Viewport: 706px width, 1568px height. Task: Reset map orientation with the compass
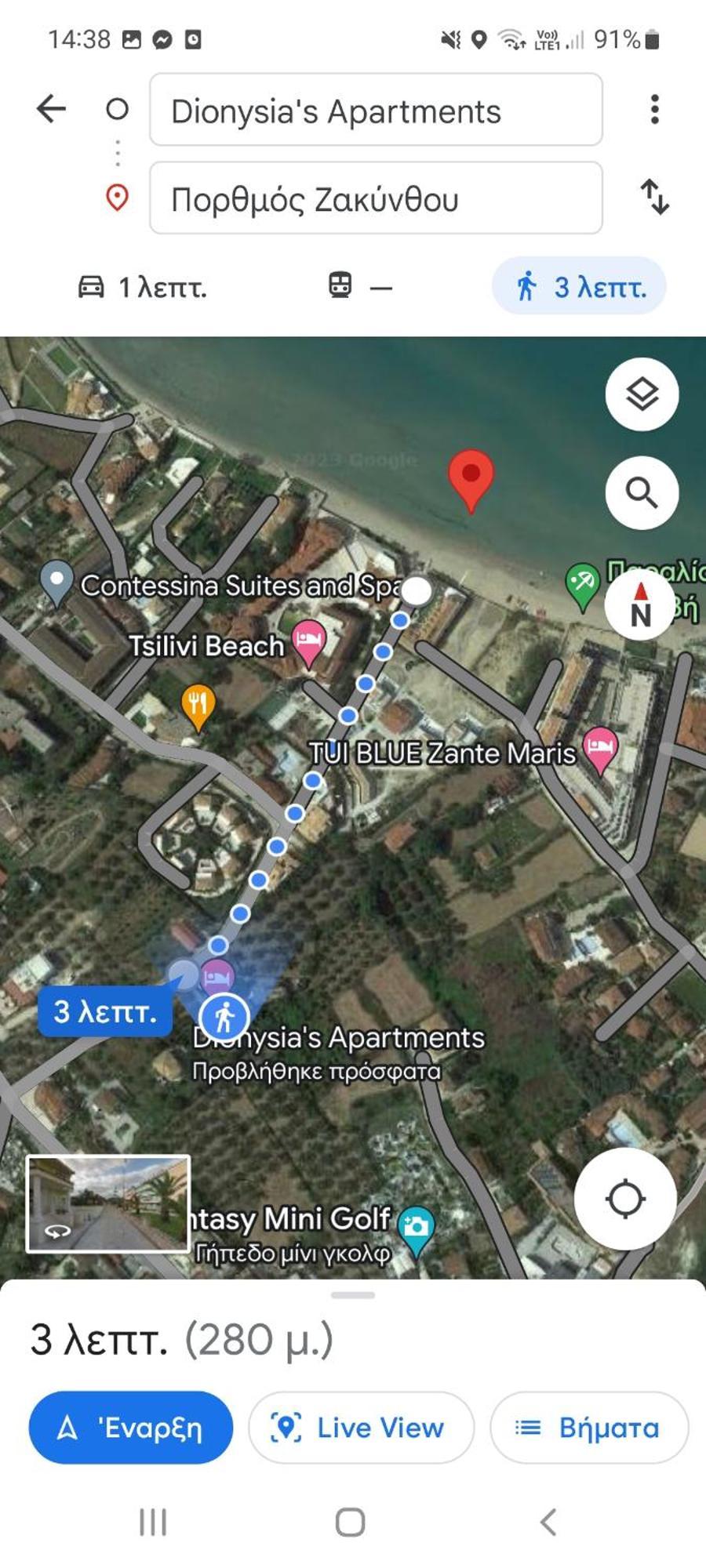pyautogui.click(x=640, y=604)
